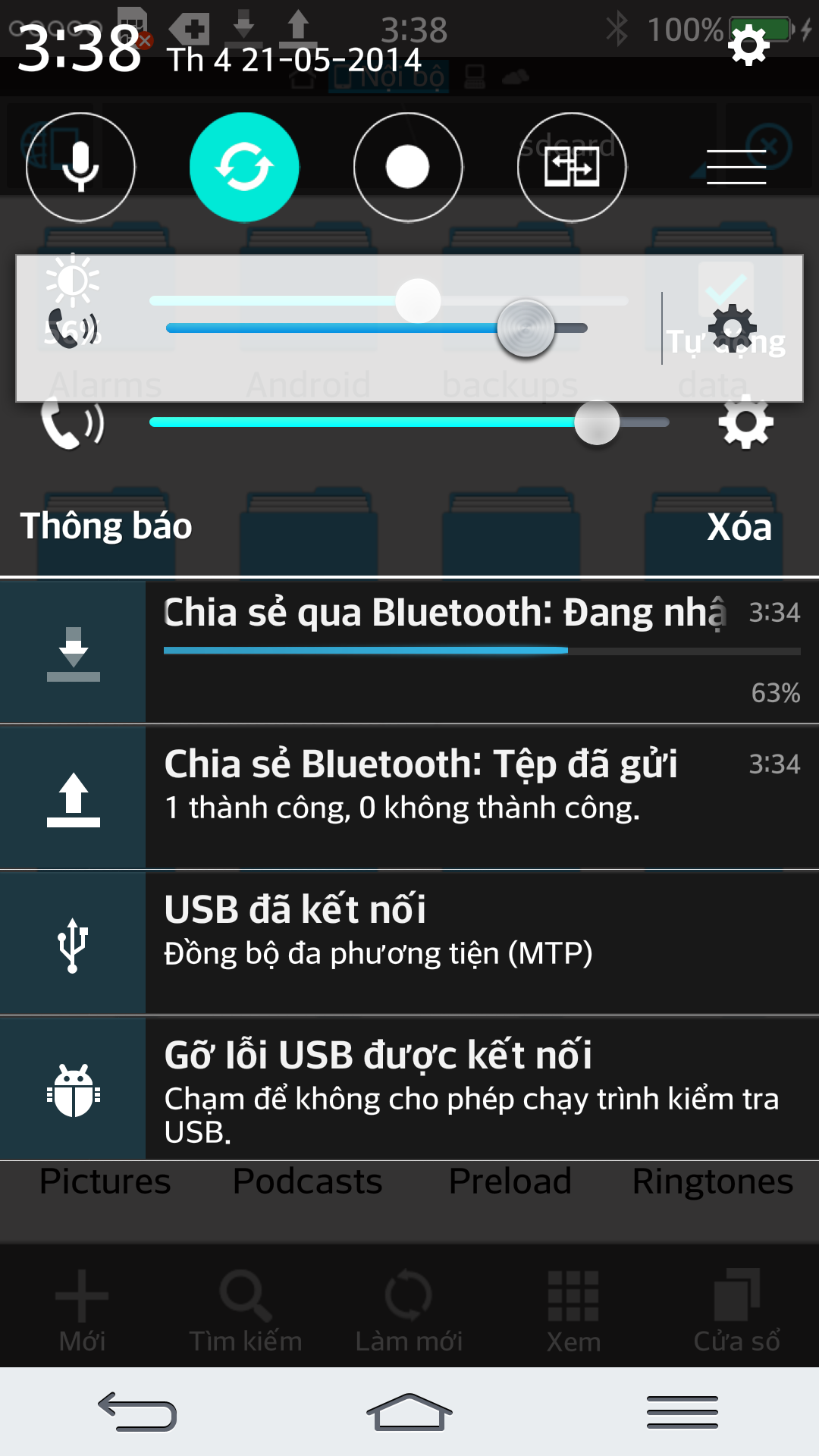Go back using the navigation bar

pyautogui.click(x=137, y=1412)
